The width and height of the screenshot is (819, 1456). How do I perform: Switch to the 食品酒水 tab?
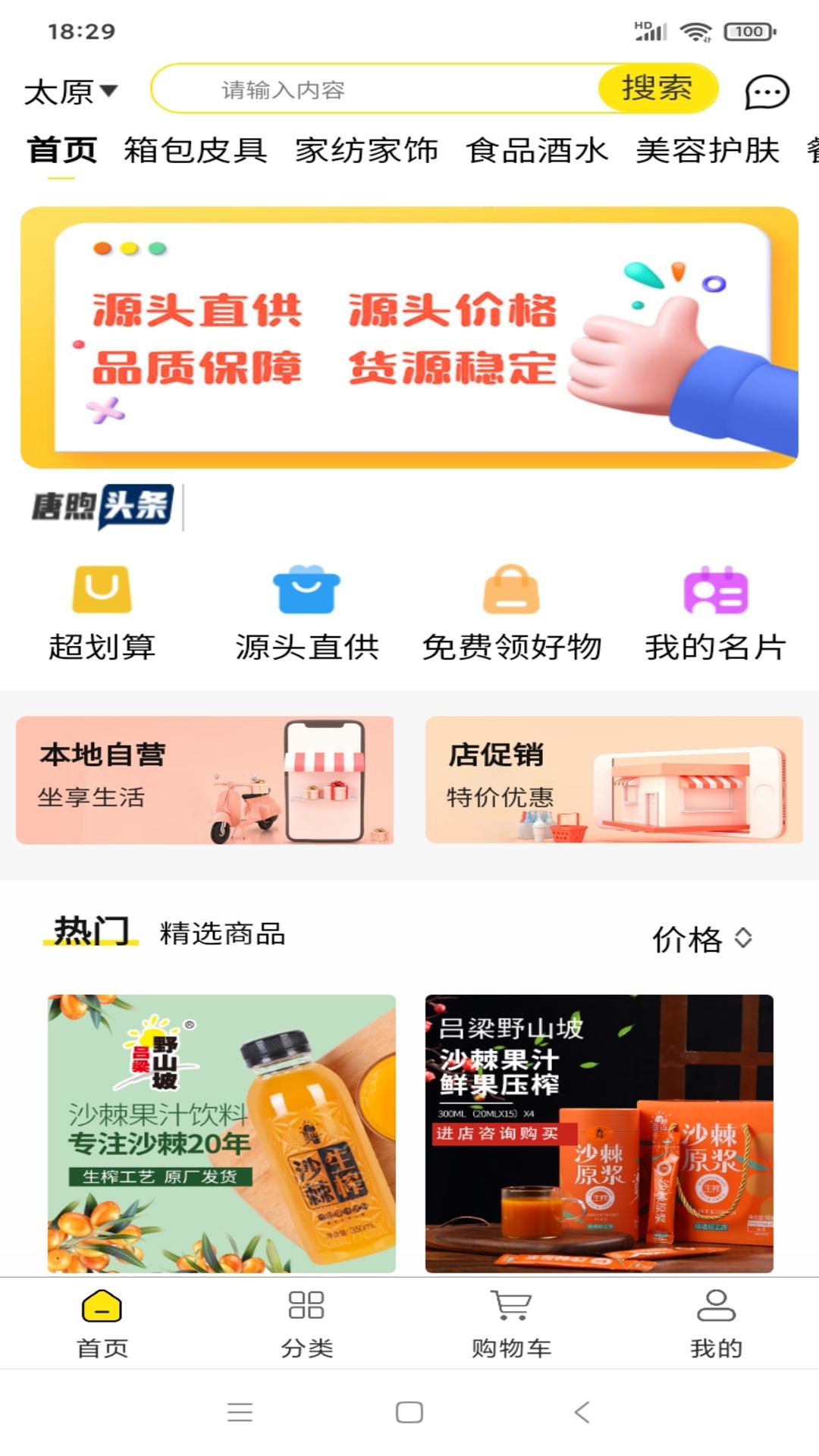point(538,150)
